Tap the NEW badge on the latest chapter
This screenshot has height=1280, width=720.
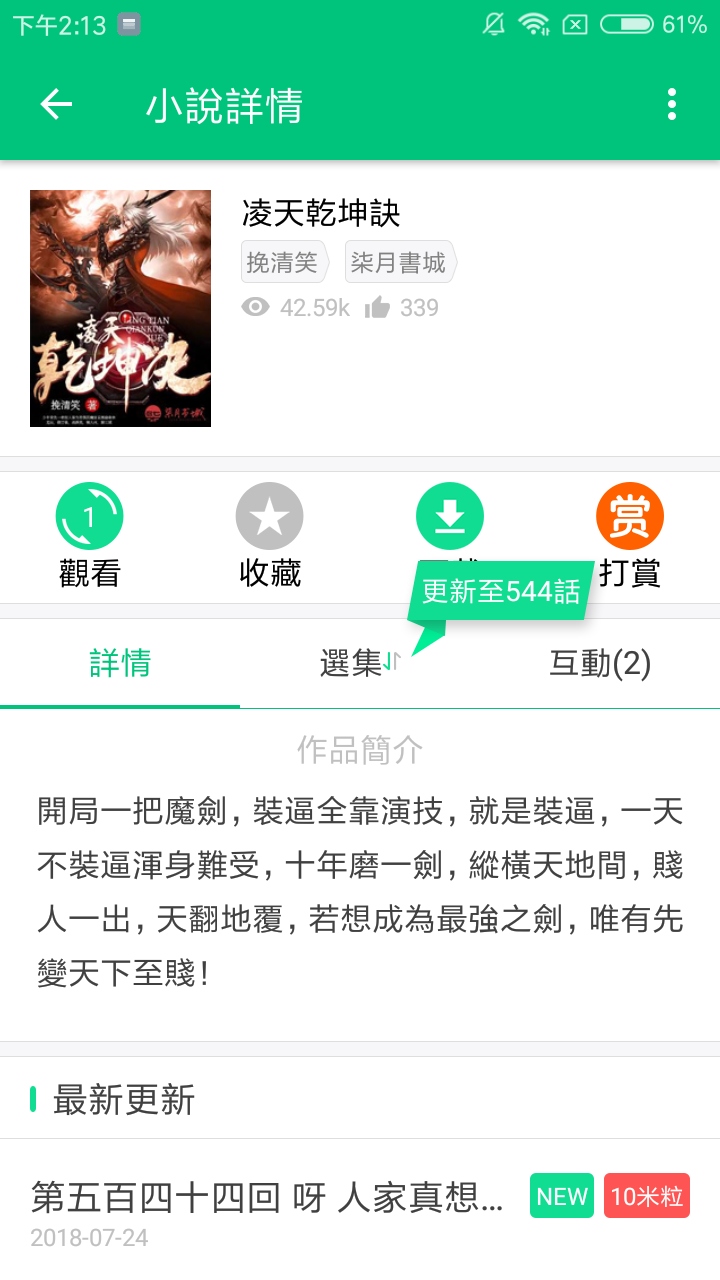tap(561, 1195)
